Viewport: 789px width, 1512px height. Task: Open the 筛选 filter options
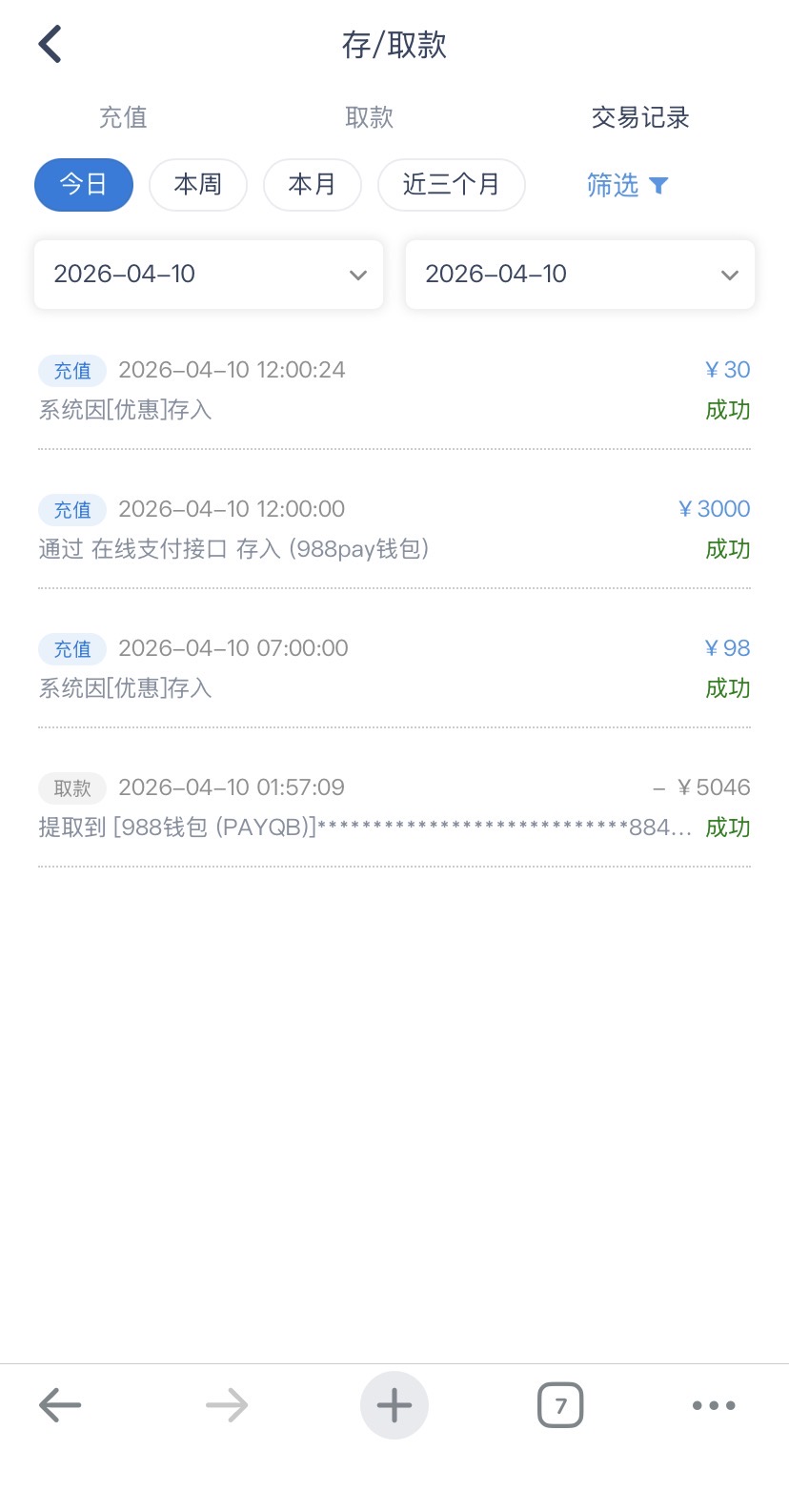coord(627,185)
